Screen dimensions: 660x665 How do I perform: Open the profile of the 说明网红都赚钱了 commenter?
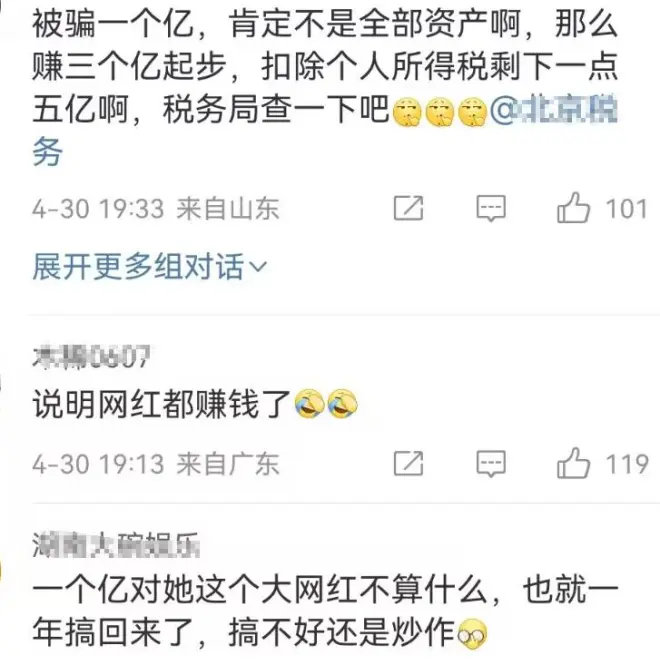pos(91,356)
